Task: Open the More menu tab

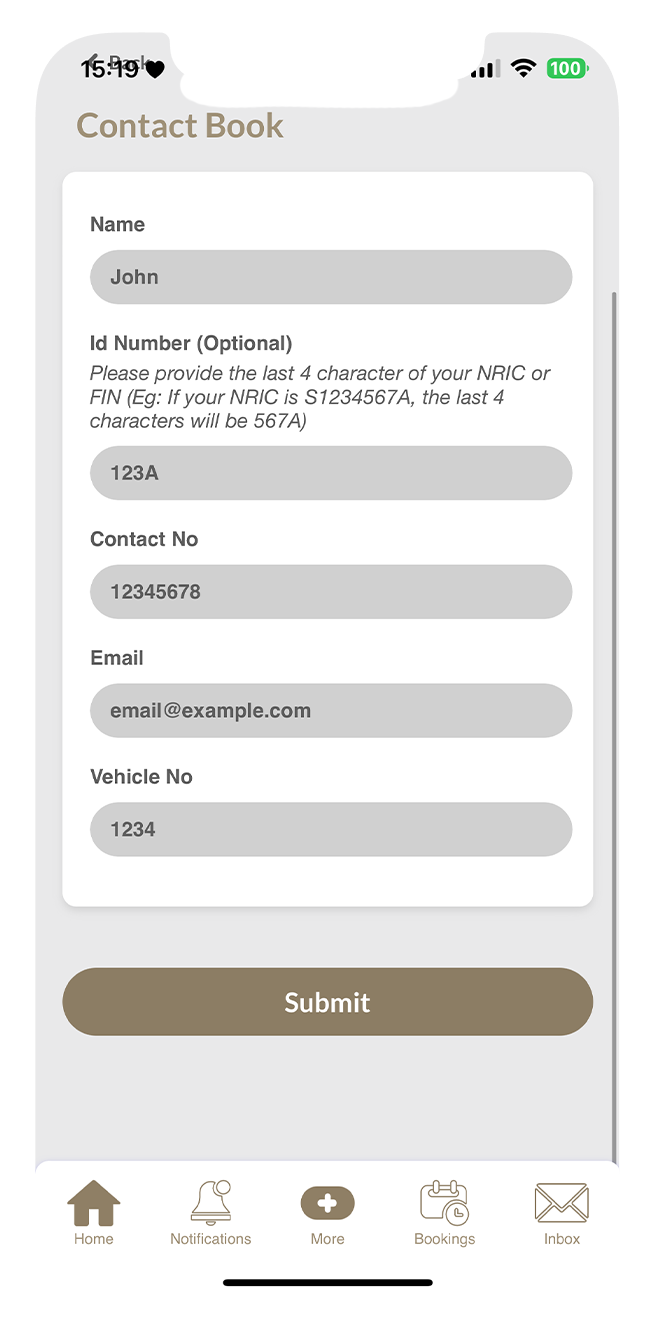Action: 327,1212
